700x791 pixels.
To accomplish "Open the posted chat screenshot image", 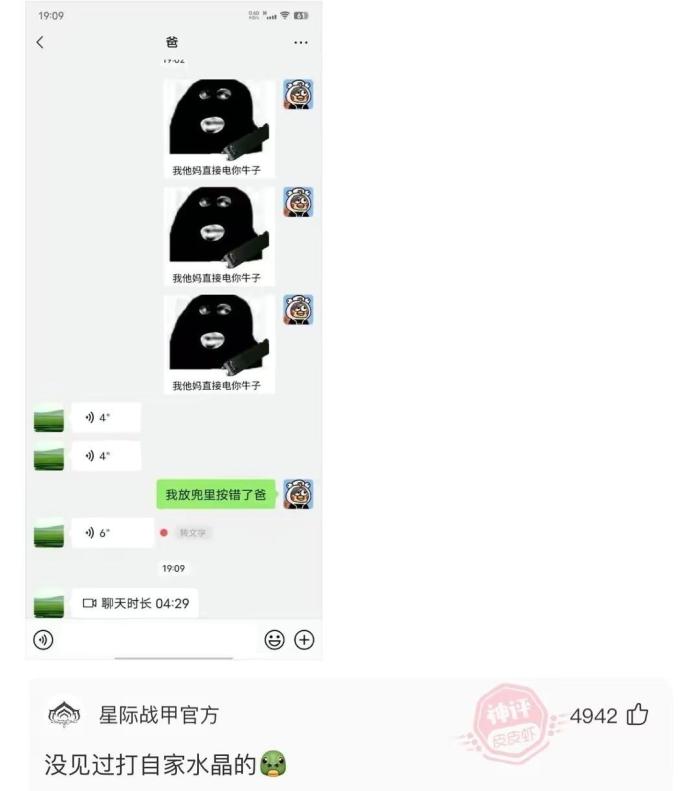I will 173,330.
